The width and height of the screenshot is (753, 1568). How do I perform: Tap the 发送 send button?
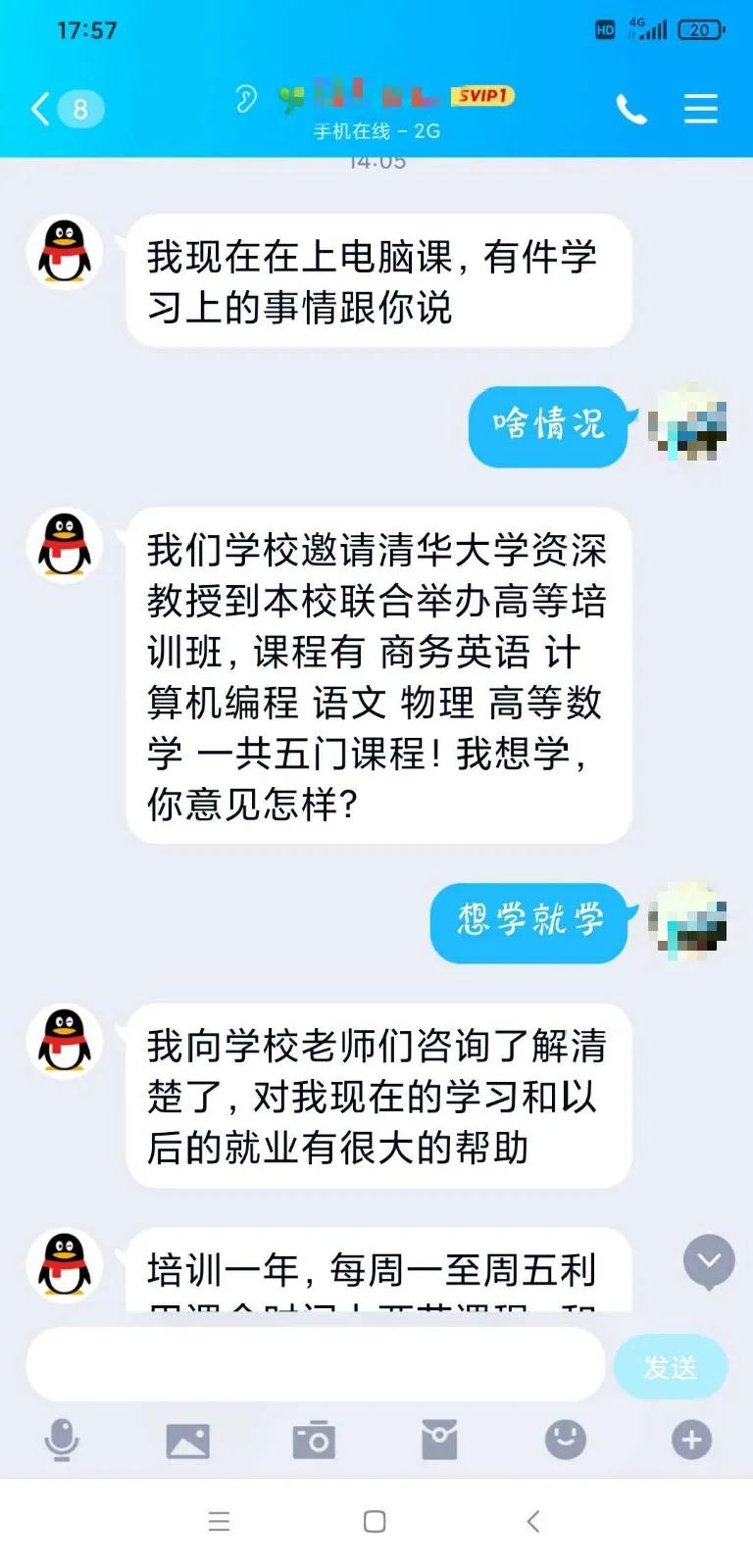tap(670, 1366)
